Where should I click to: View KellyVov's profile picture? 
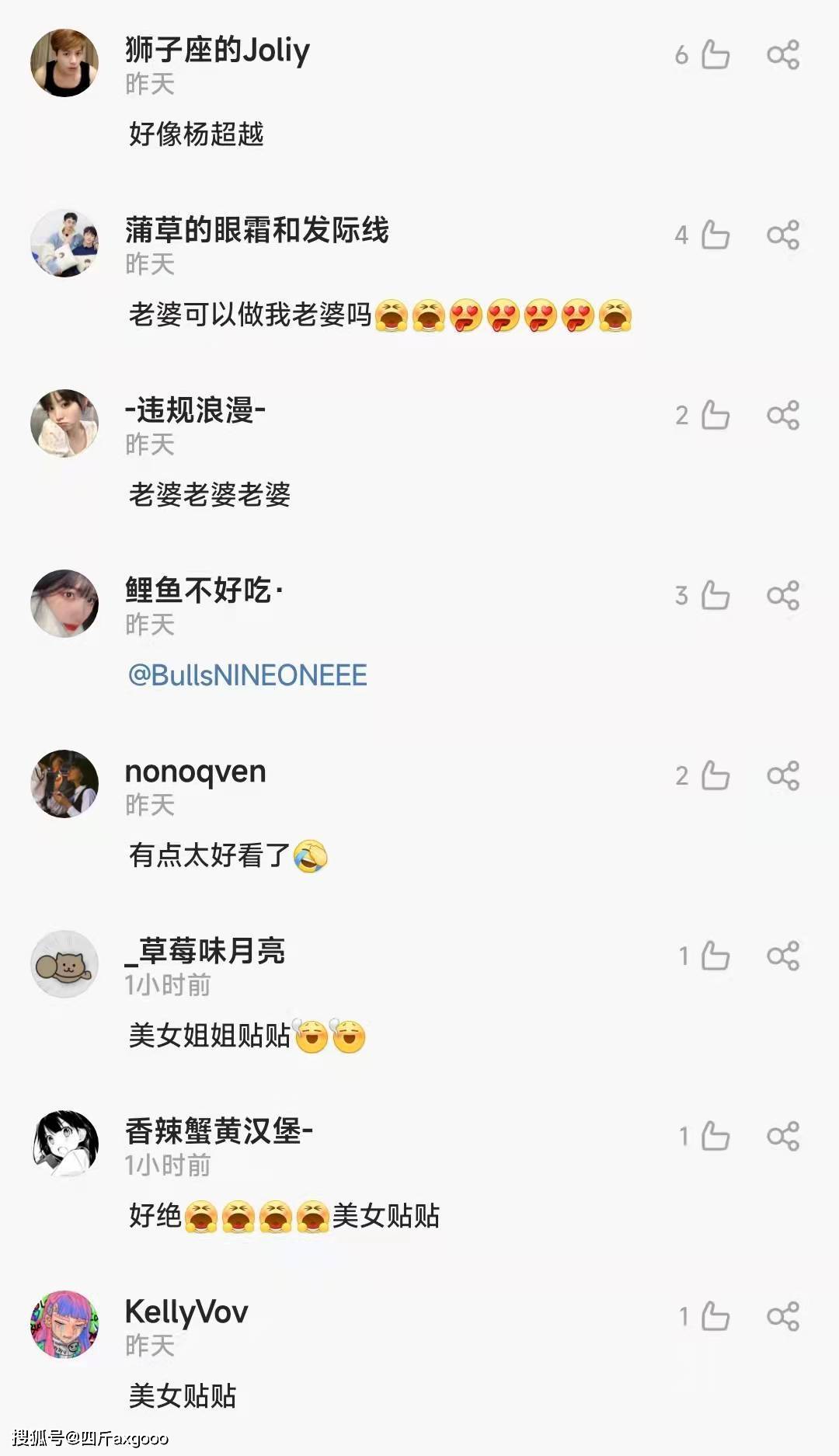click(64, 1324)
